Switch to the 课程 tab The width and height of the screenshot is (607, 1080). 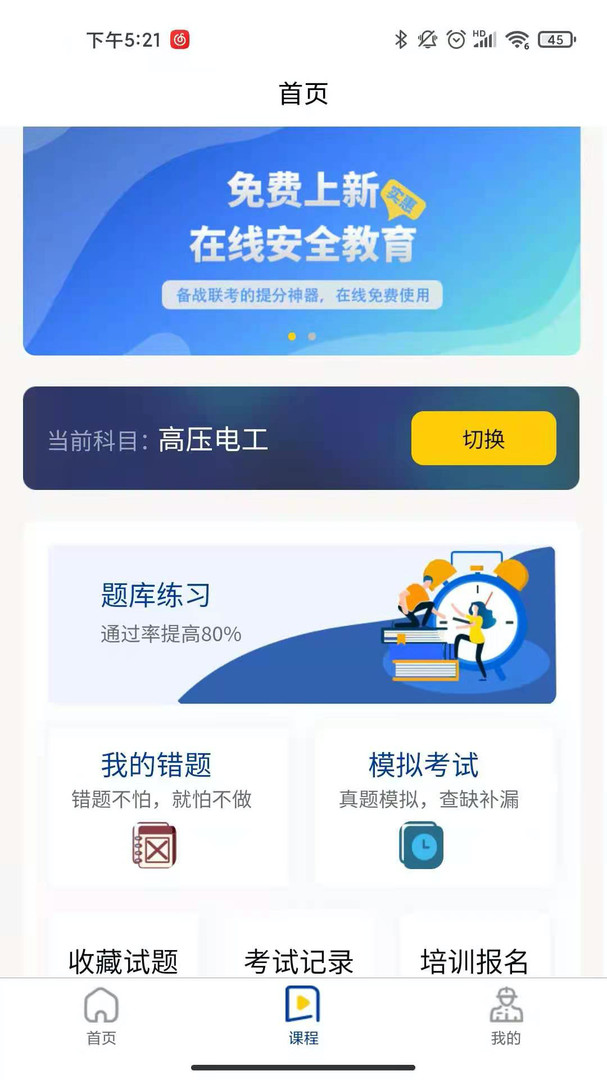(303, 1016)
